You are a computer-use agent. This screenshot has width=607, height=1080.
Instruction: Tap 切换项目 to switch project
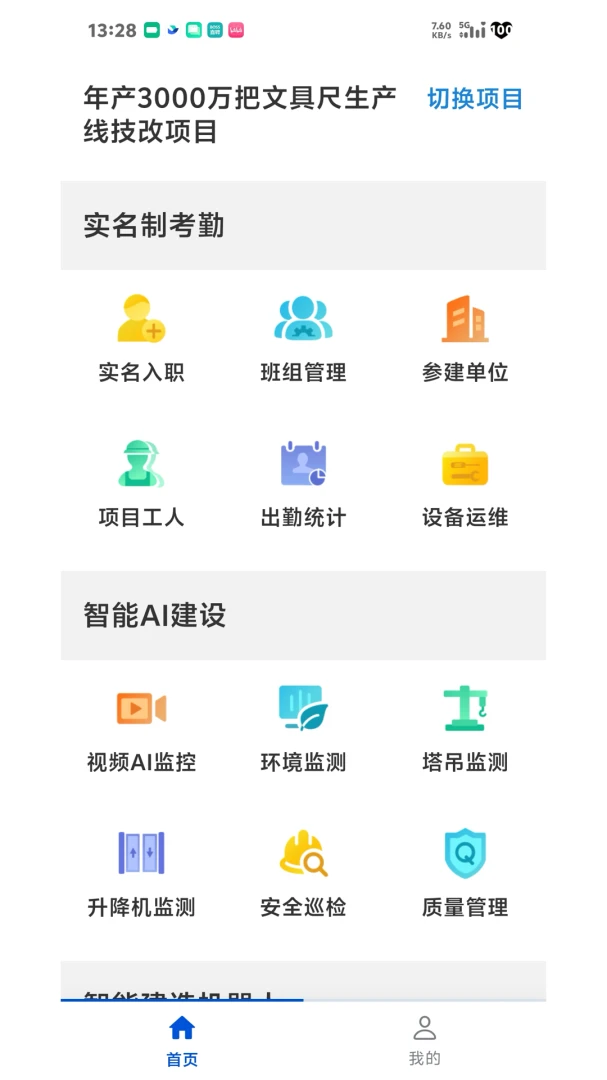tap(475, 99)
